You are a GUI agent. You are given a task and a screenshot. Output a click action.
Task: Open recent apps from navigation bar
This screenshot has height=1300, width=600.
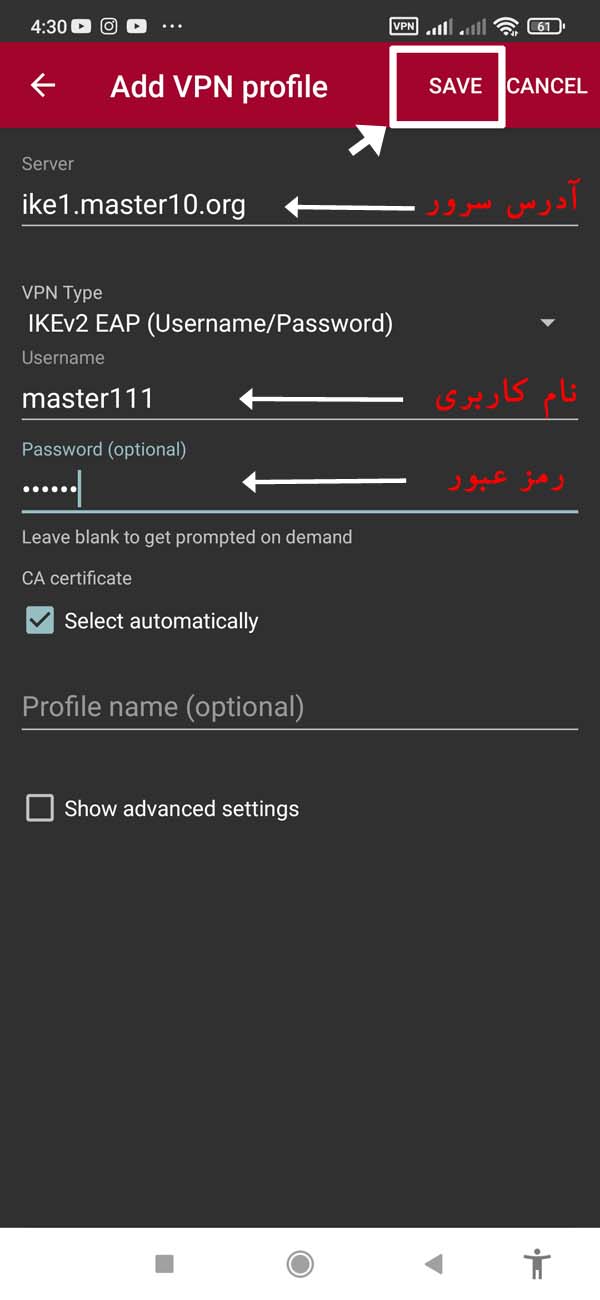(165, 1264)
